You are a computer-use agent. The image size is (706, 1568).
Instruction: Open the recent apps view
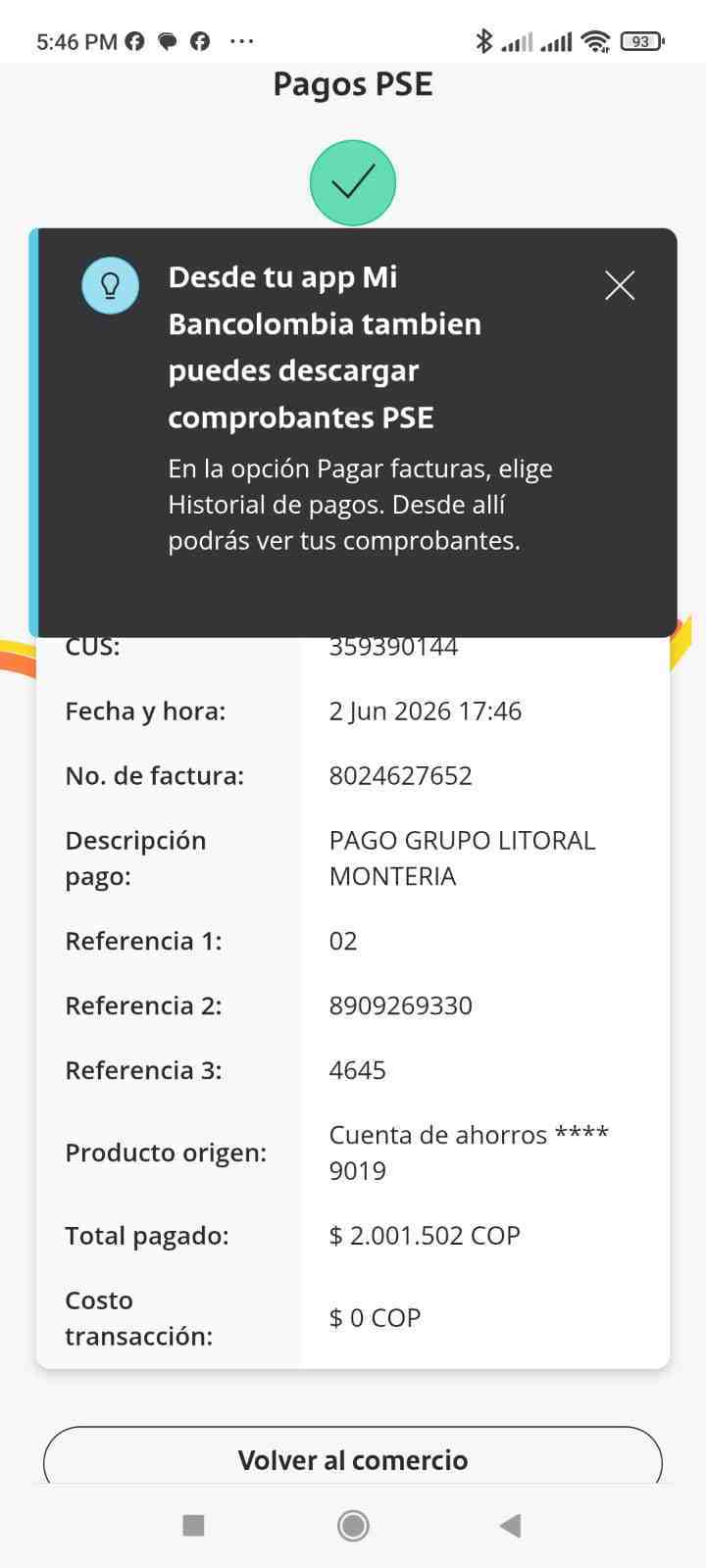(194, 1525)
